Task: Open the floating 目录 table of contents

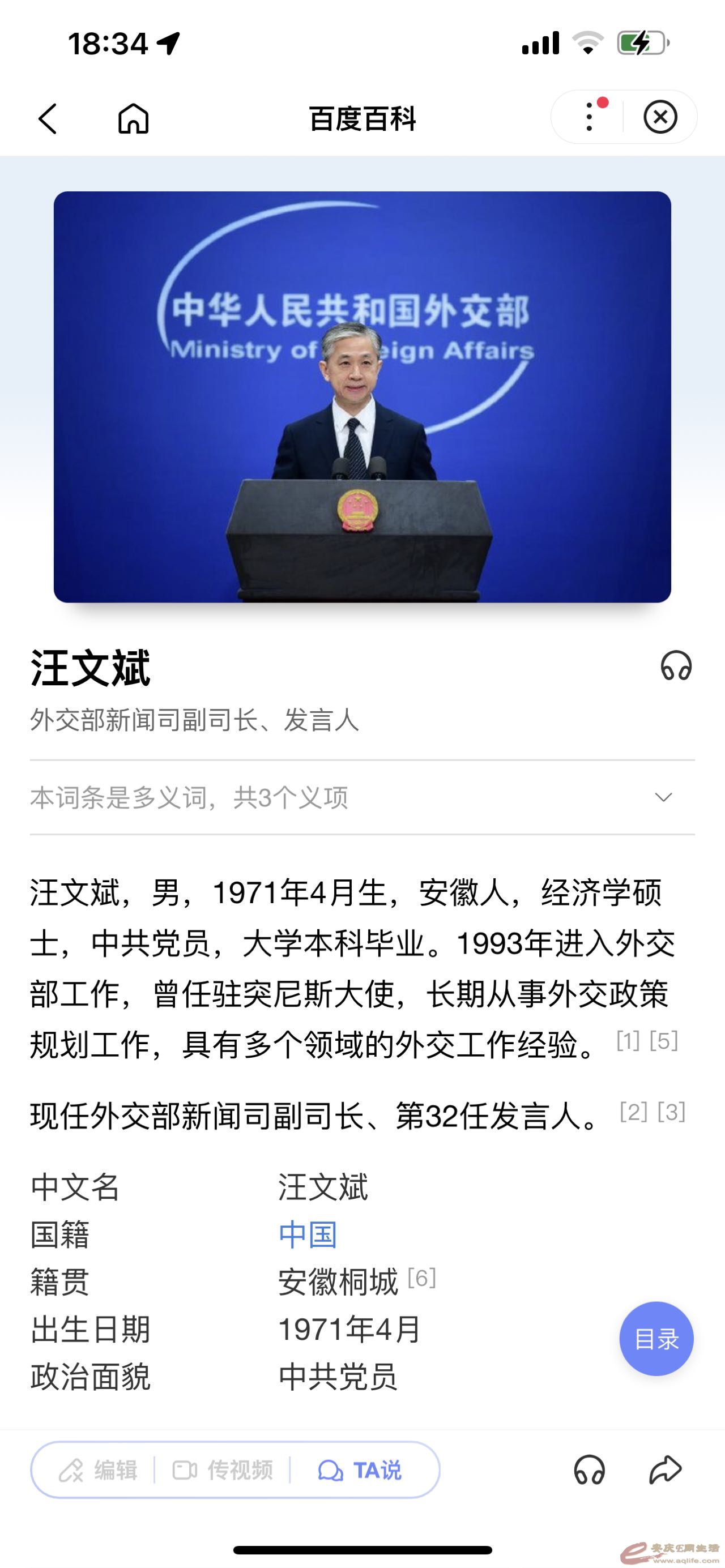Action: click(656, 1339)
